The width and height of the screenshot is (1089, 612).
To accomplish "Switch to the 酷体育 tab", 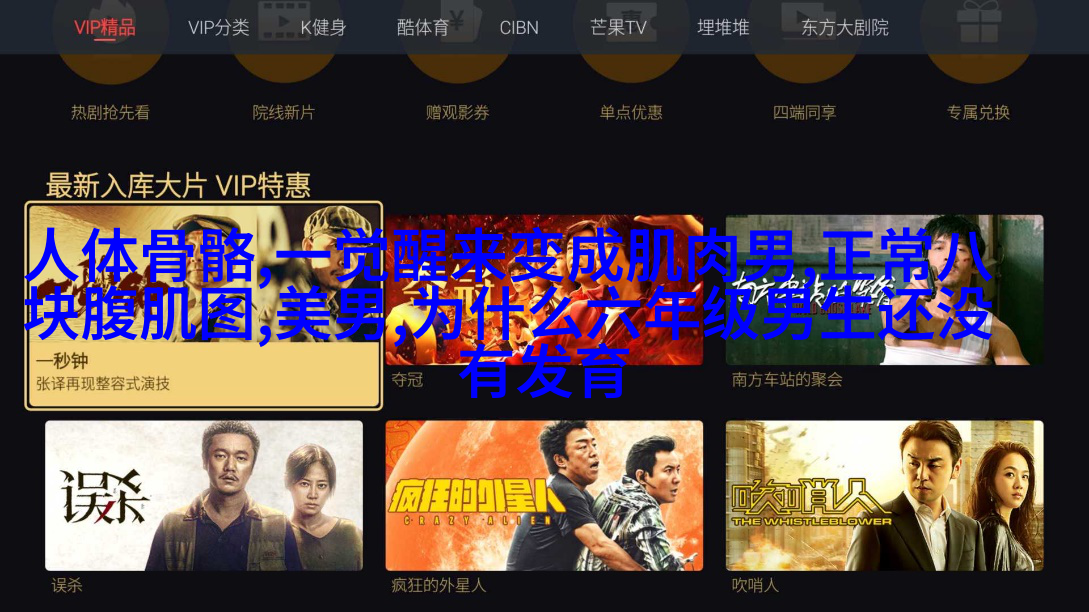I will (x=422, y=28).
